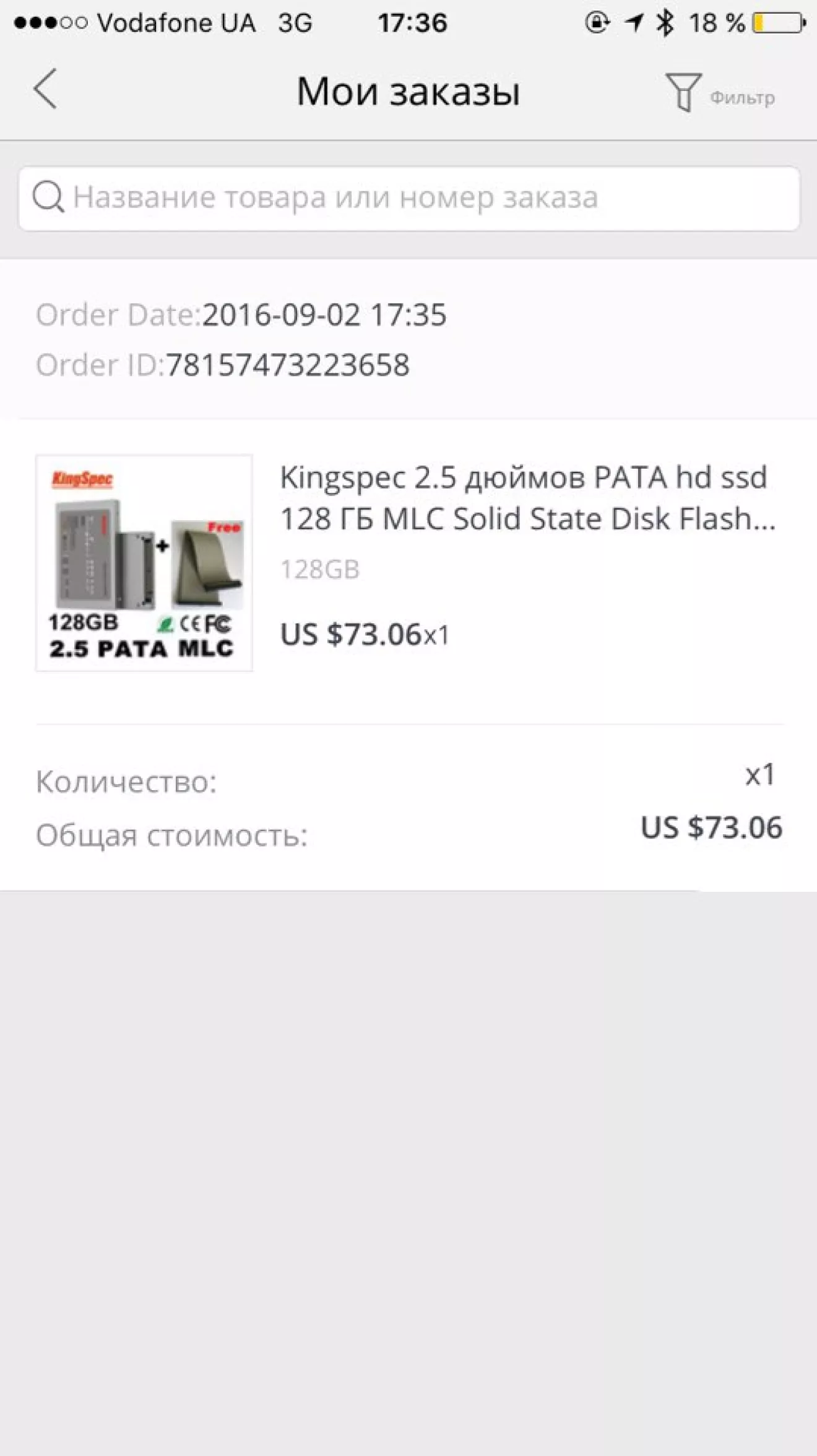Viewport: 817px width, 1456px height.
Task: Go back from Мои заказы
Action: [45, 89]
